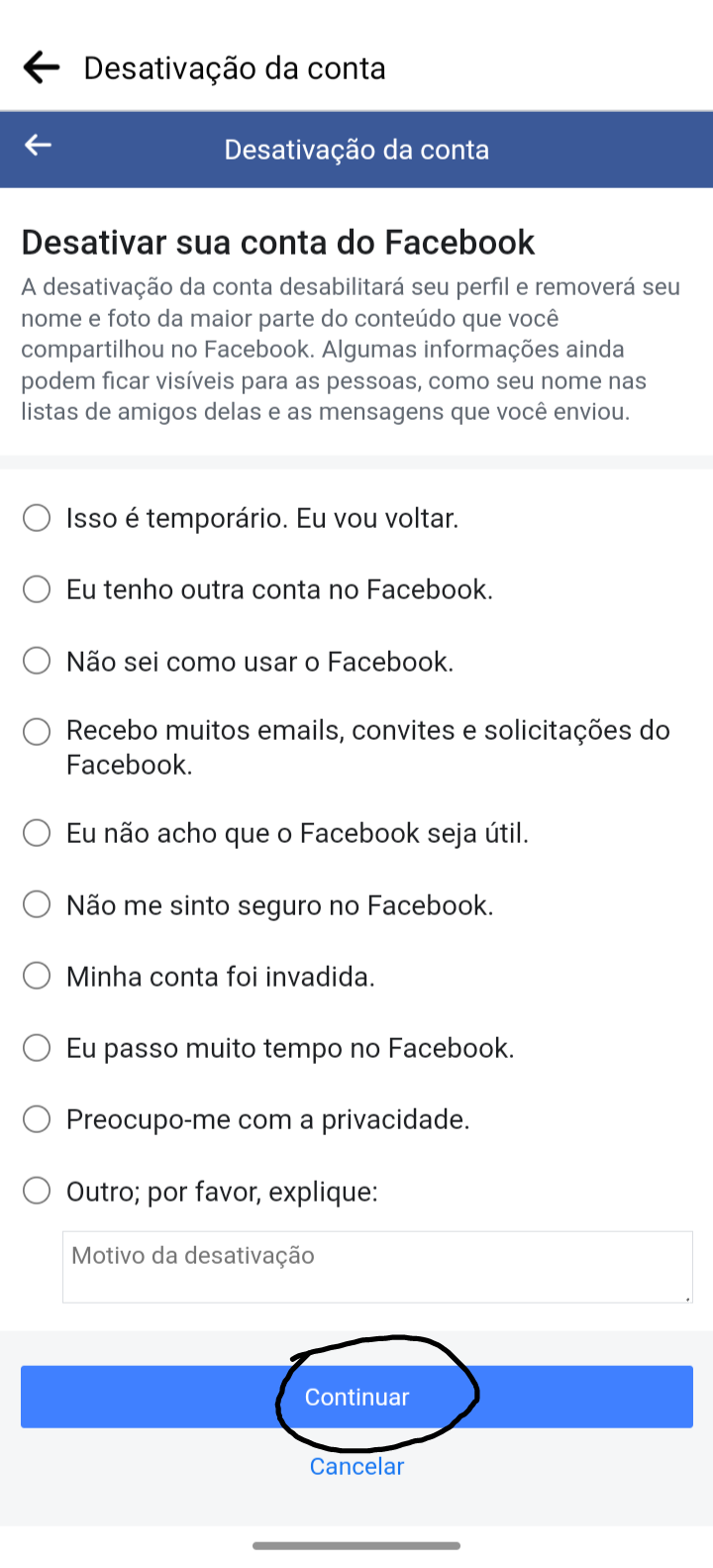Tap the Continuar button
713x1568 pixels.
356,1397
